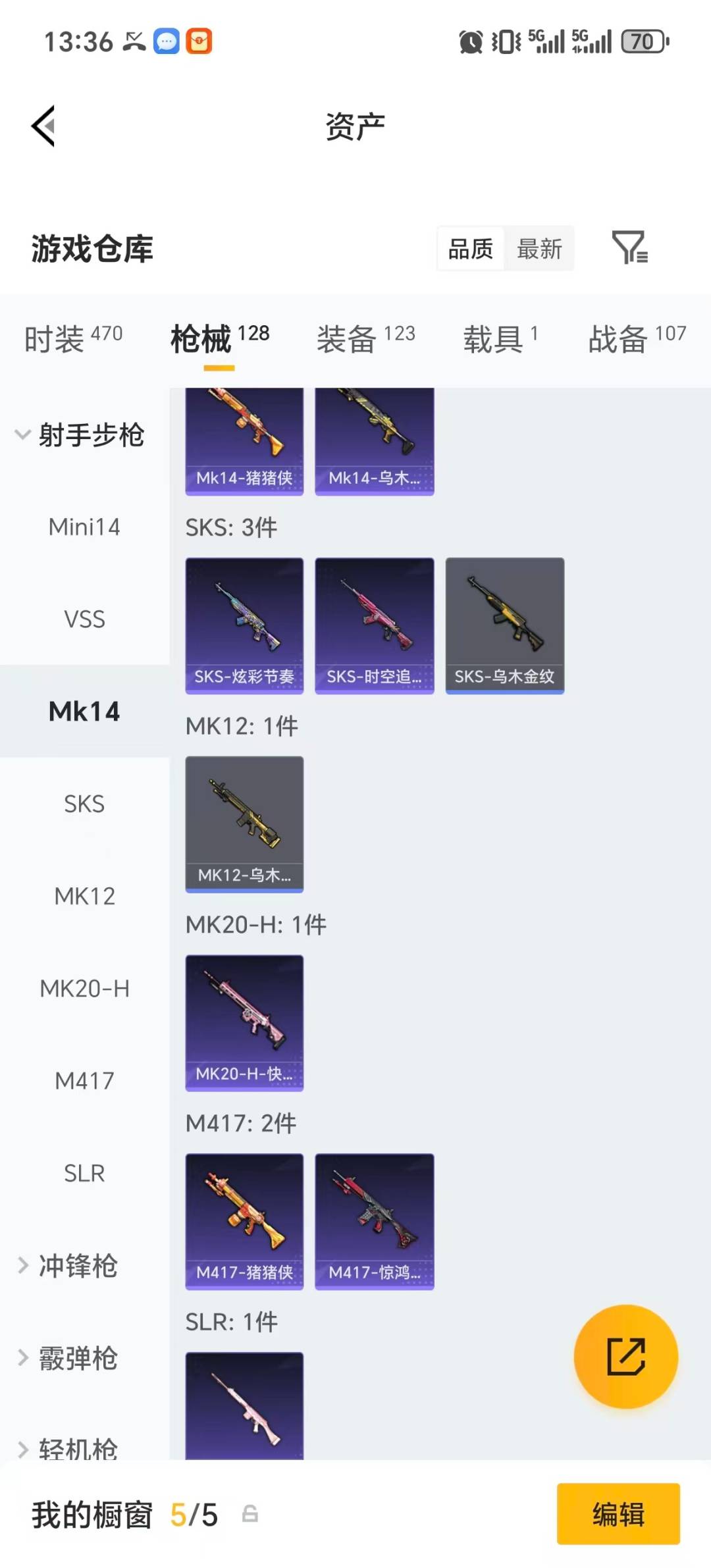Open the messaging app icon in status bar
Viewport: 711px width, 1568px height.
pyautogui.click(x=166, y=41)
